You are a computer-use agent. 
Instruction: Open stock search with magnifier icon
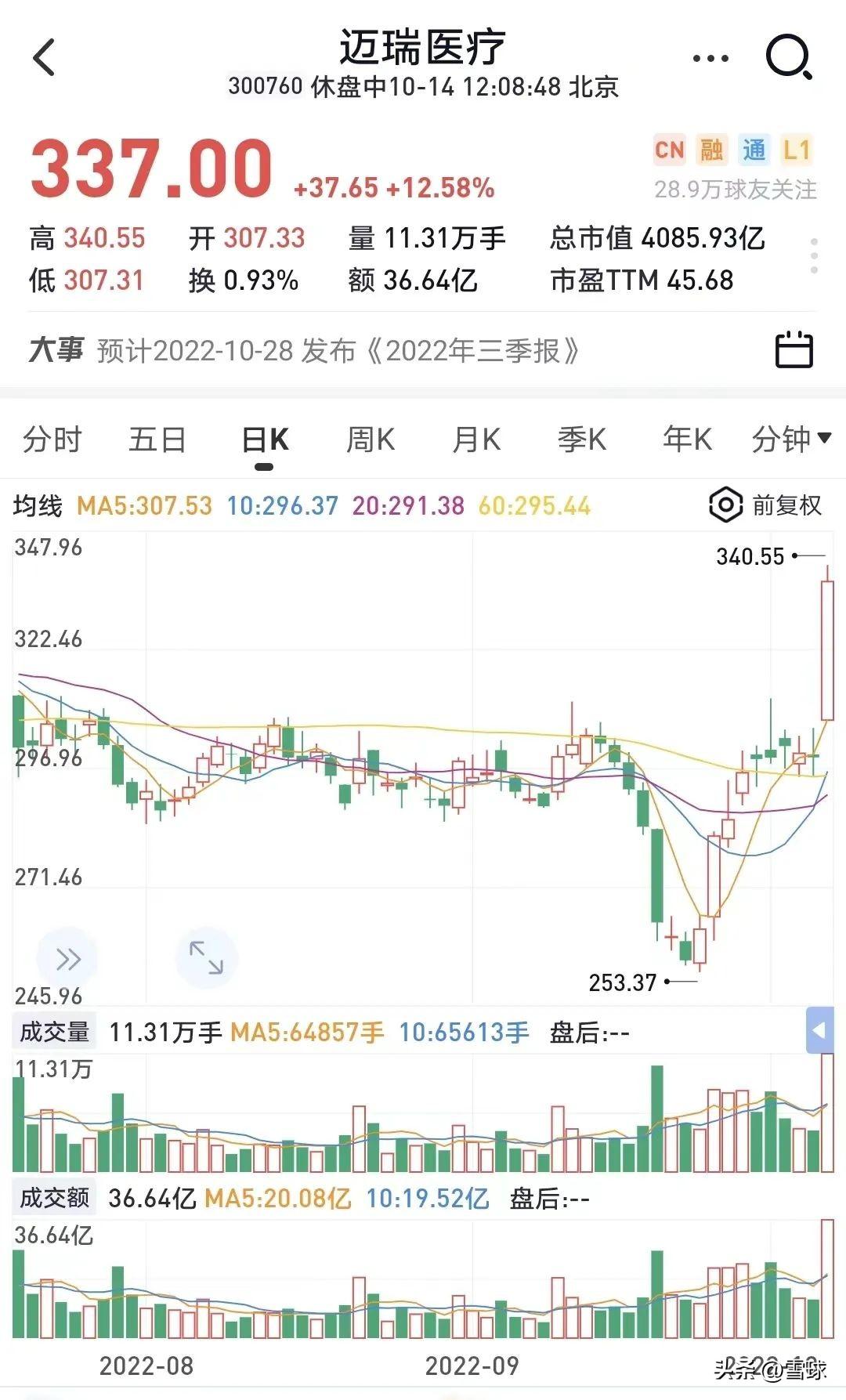(x=788, y=58)
